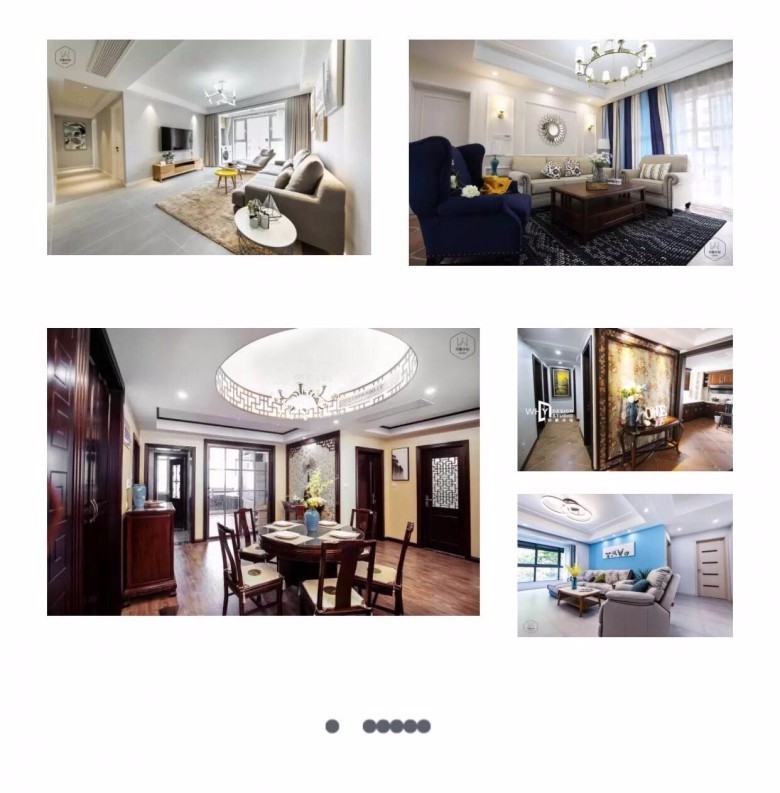Tap the carousel page indicator dots
The image size is (780, 793).
[378, 726]
